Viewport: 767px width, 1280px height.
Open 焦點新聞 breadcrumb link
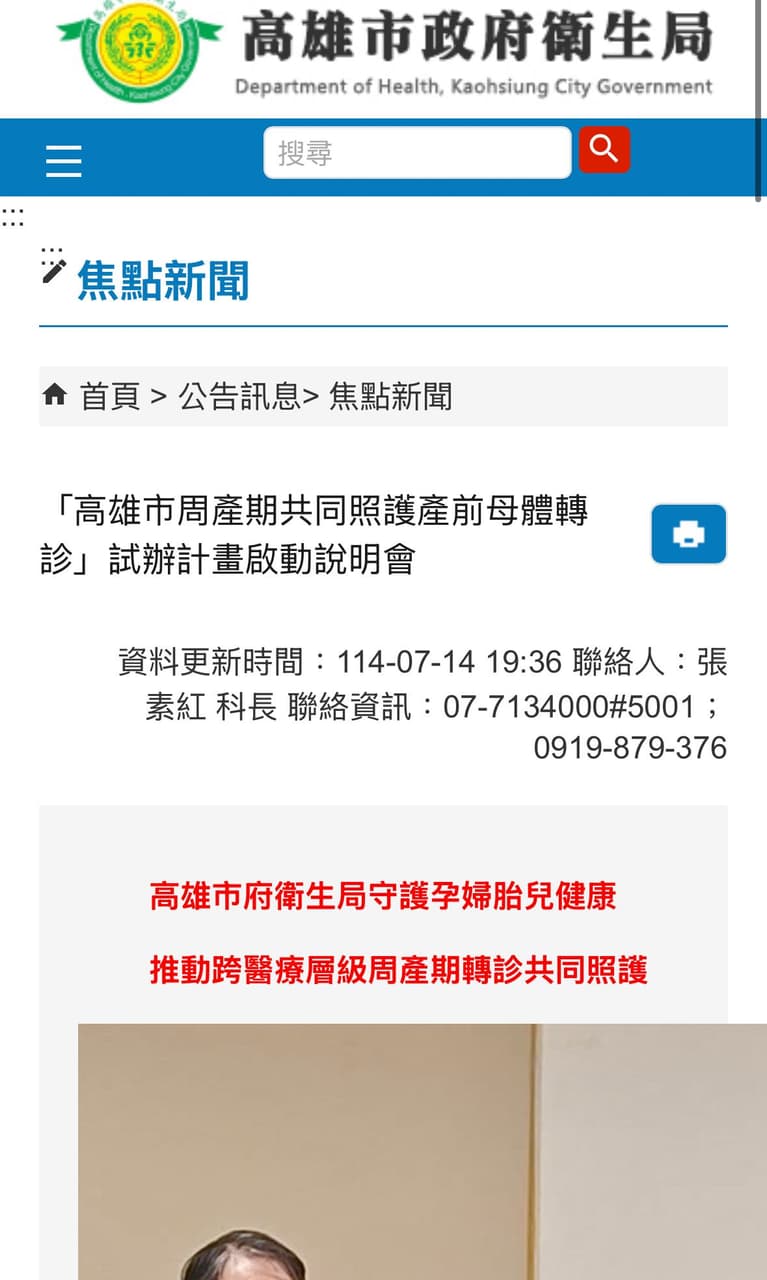pyautogui.click(x=391, y=397)
